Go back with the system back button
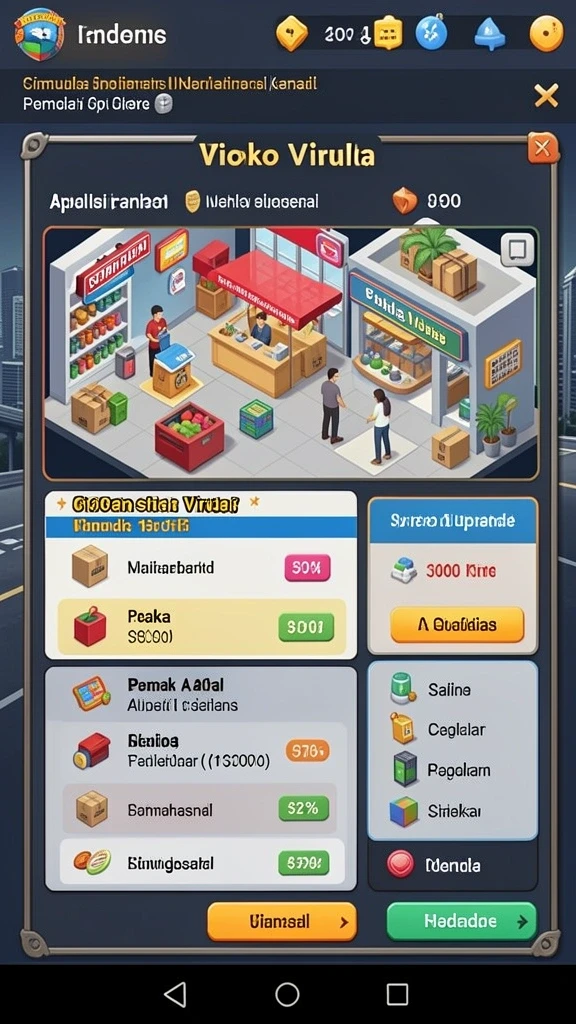576x1024 pixels. coord(175,994)
